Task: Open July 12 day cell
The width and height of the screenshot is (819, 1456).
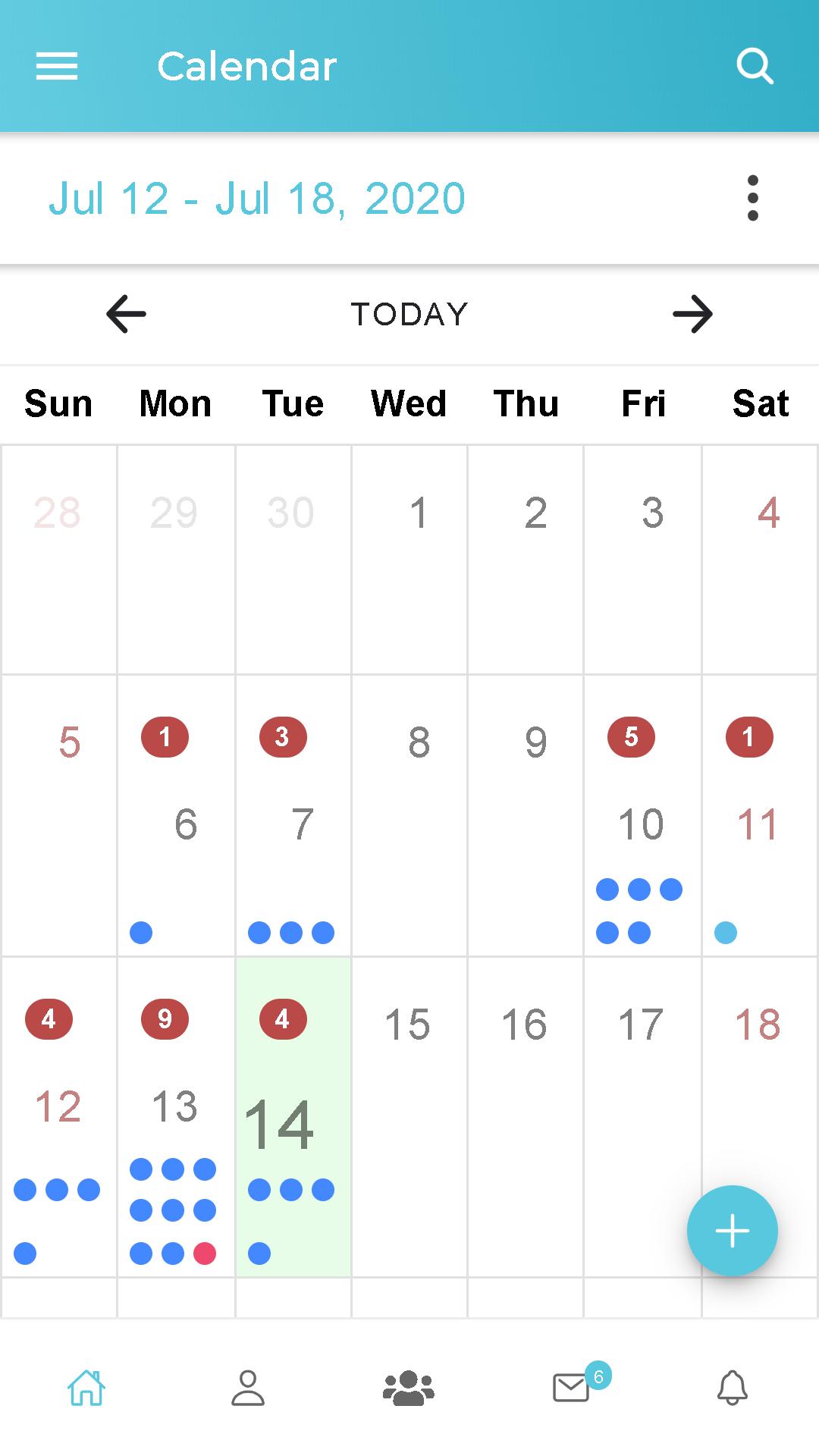Action: pyautogui.click(x=59, y=1117)
